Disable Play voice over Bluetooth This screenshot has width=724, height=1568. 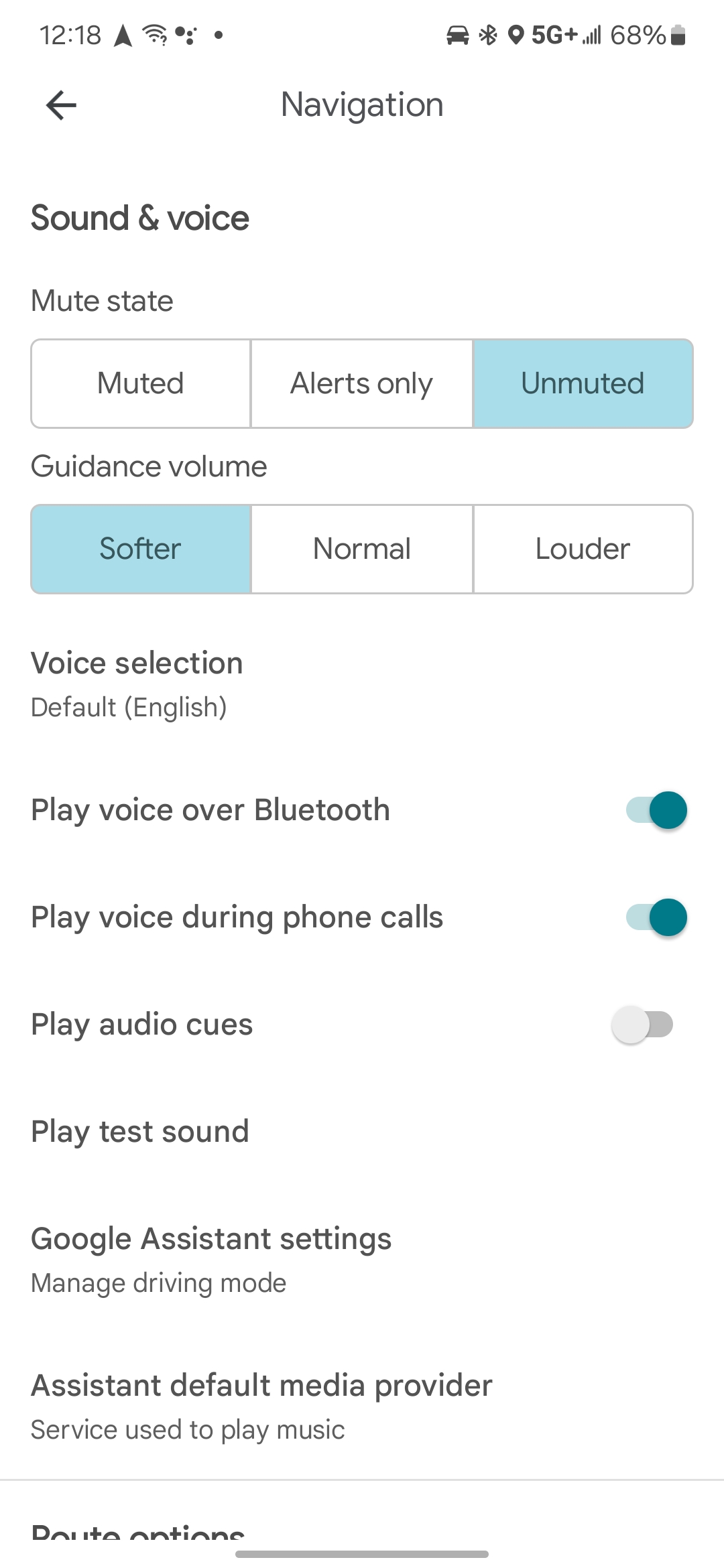656,810
